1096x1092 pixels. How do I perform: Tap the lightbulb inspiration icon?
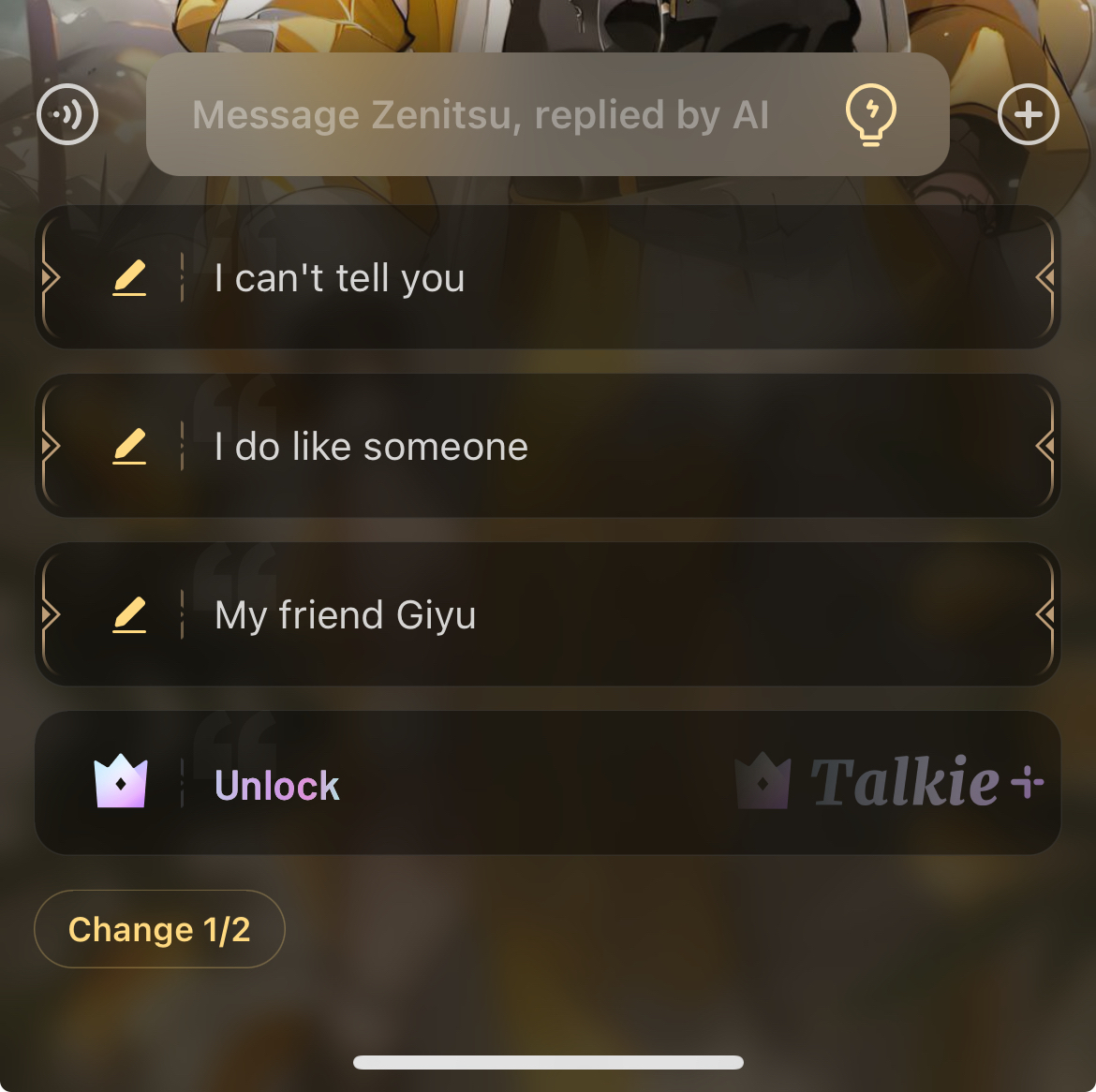click(x=870, y=115)
